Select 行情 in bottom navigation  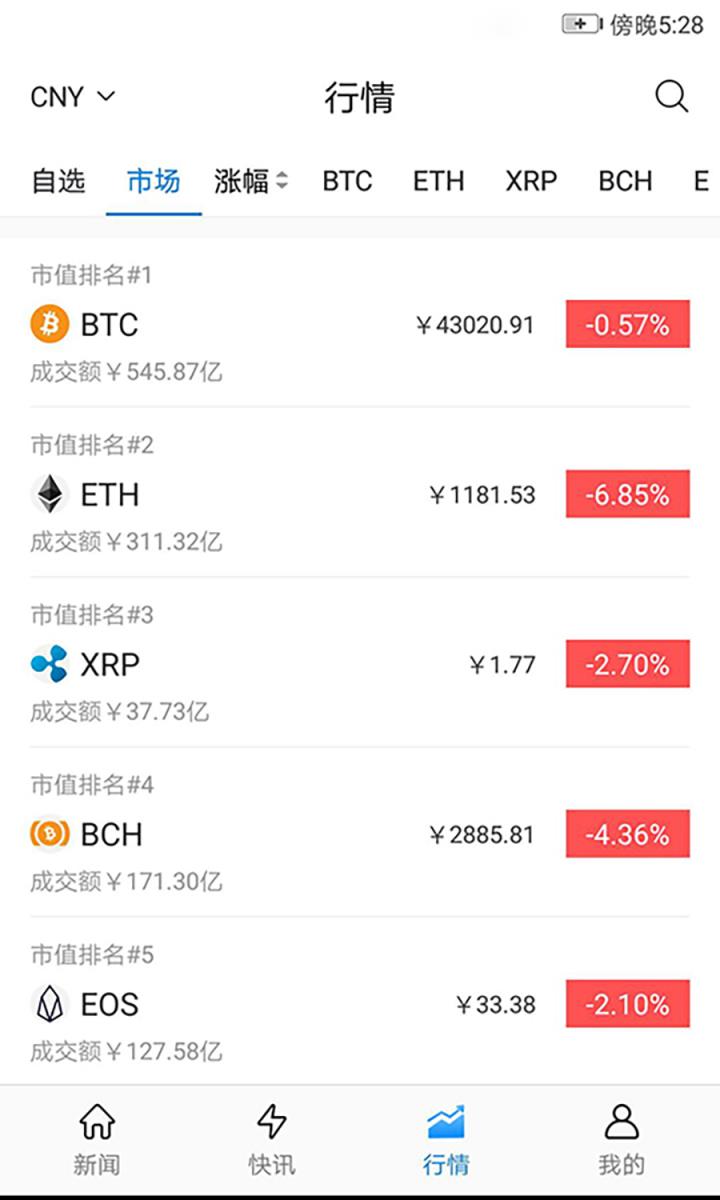coord(446,1140)
